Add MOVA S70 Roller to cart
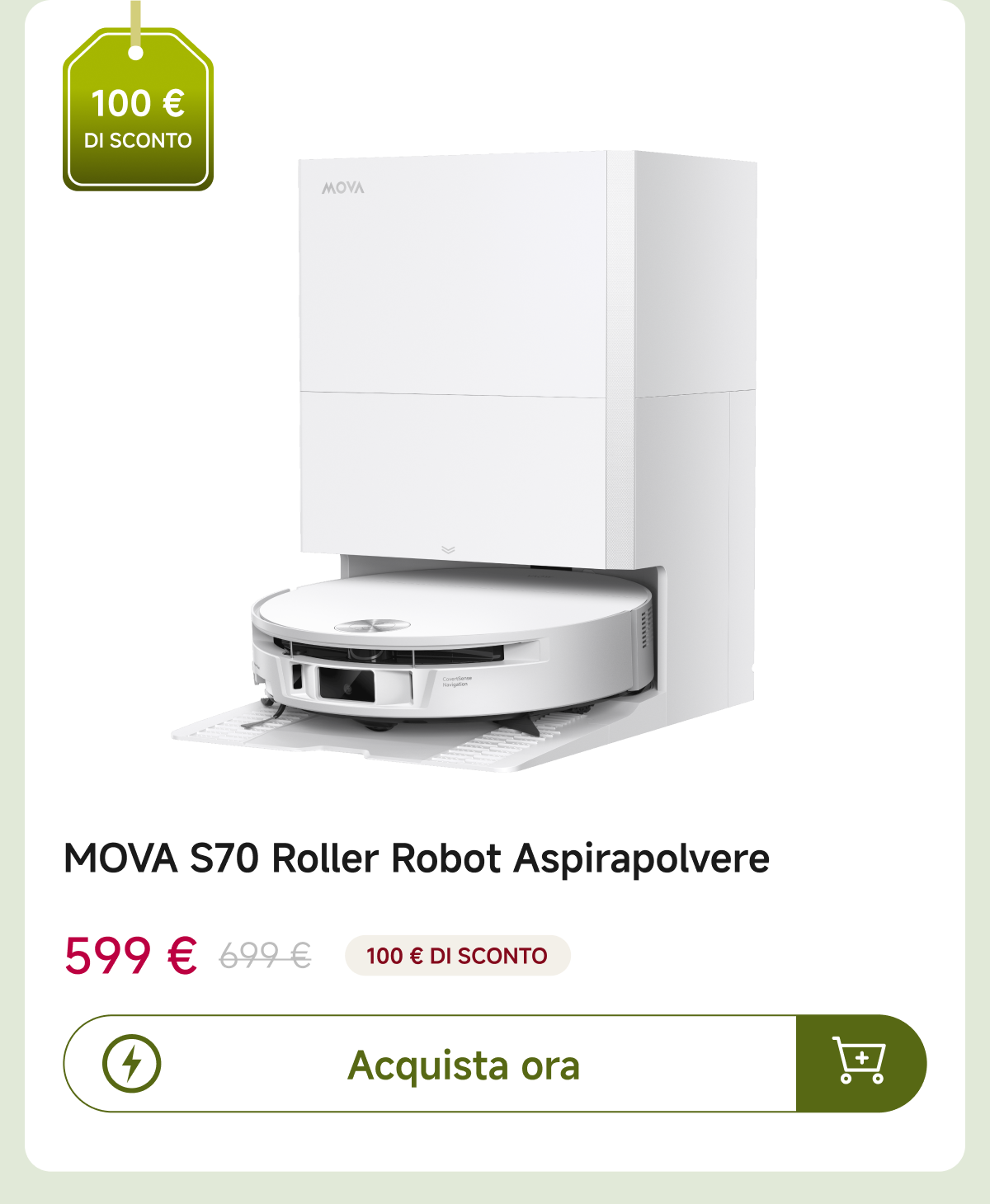Viewport: 990px width, 1204px height. coord(860,1064)
